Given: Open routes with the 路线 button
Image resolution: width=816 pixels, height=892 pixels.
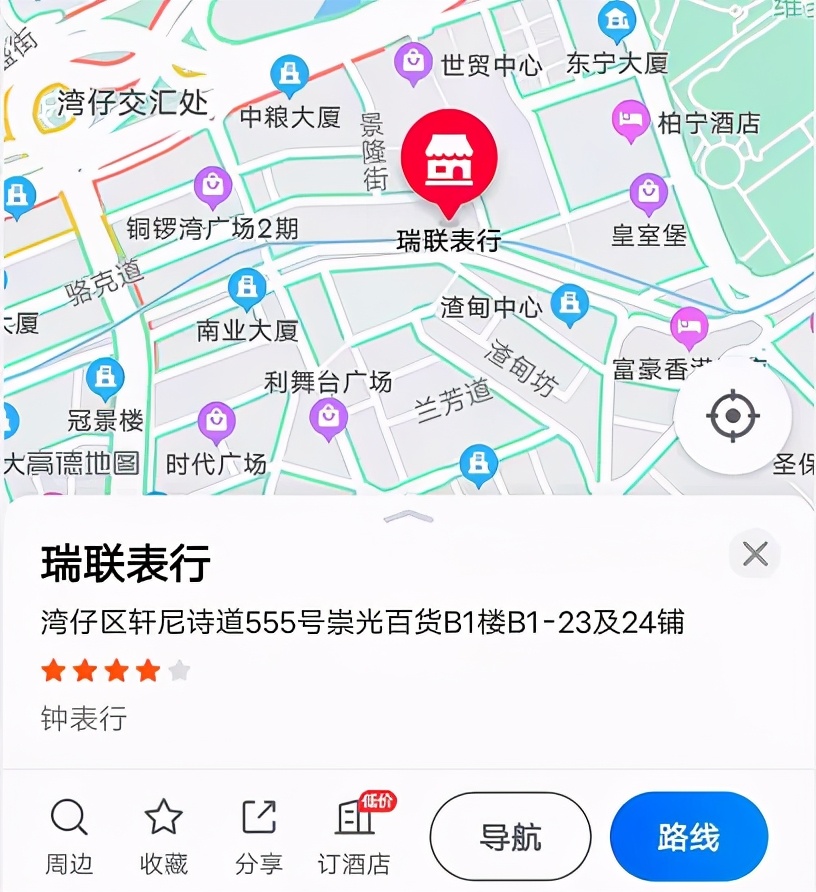Looking at the screenshot, I should click(x=687, y=837).
